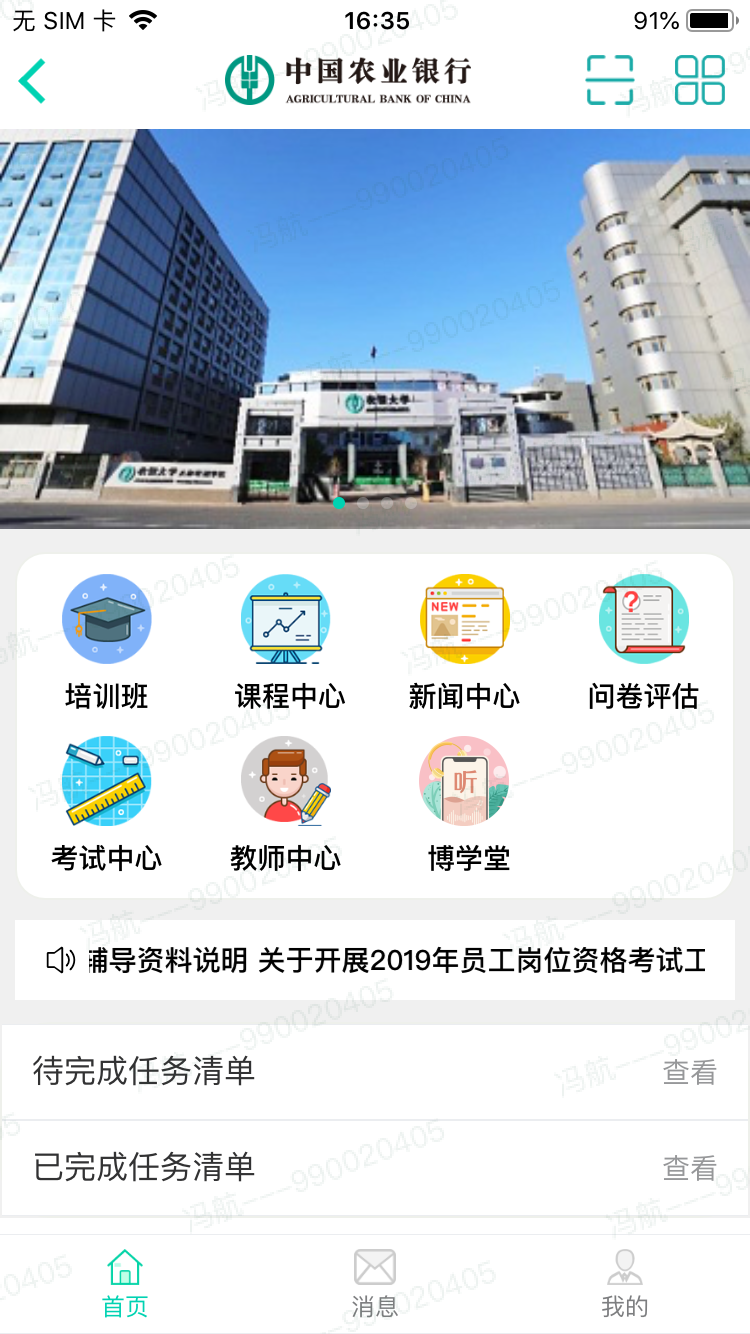Open the four-square grid menu icon

coord(699,80)
